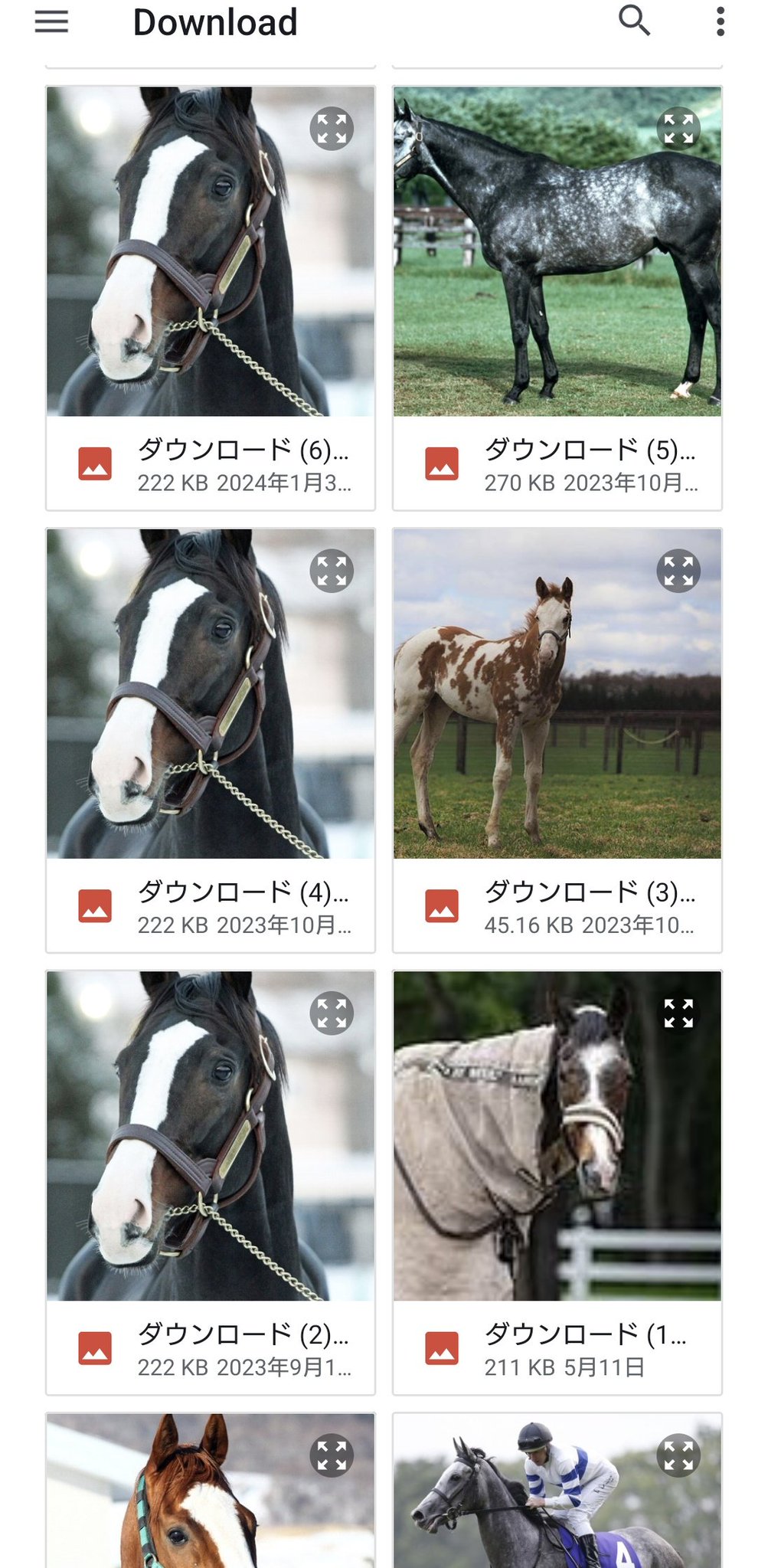This screenshot has width=768, height=1568.
Task: Open file ダウンロード (3) spotted foal
Action: [x=557, y=741]
